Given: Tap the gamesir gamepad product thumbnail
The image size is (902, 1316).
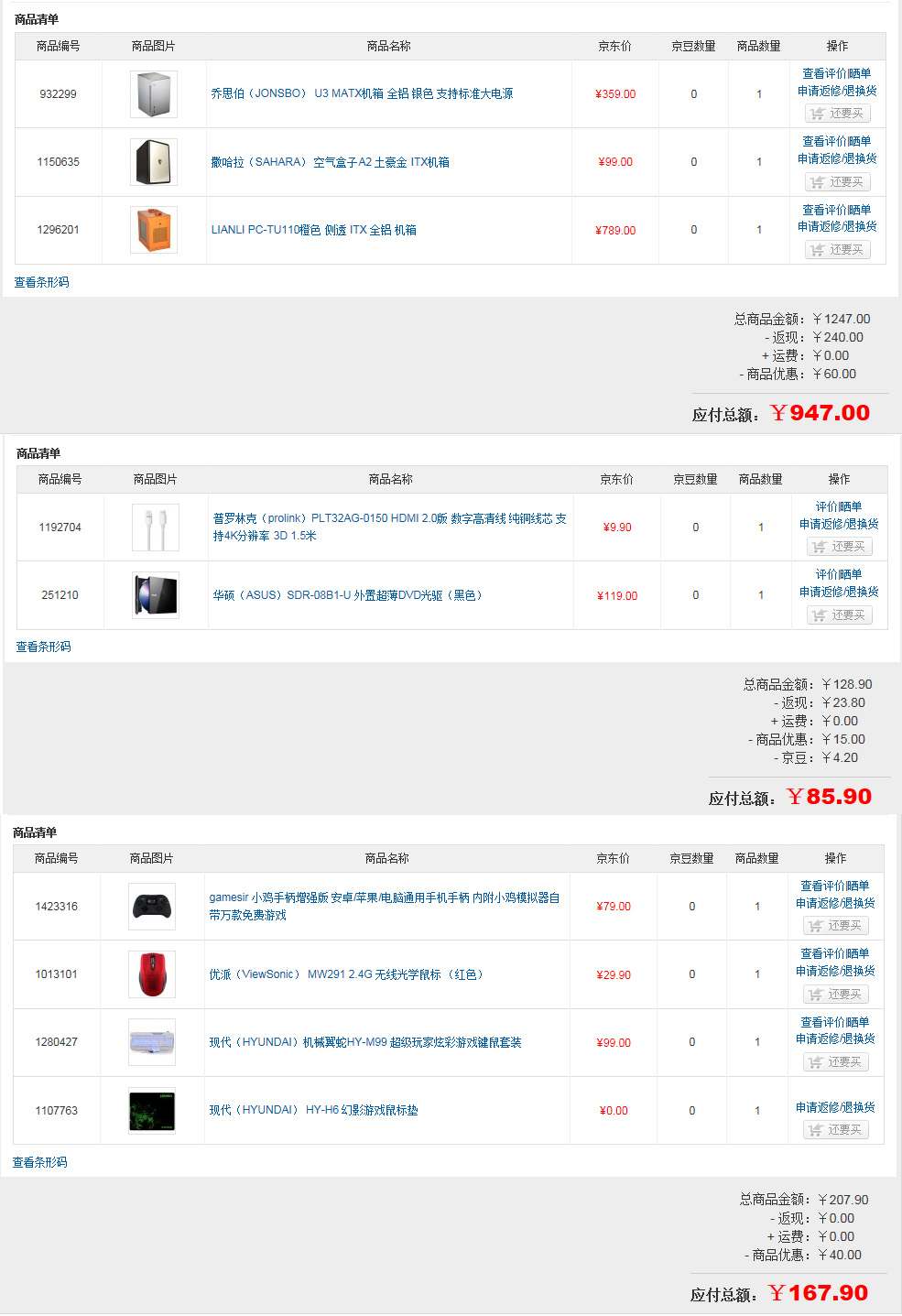Looking at the screenshot, I should [x=152, y=907].
